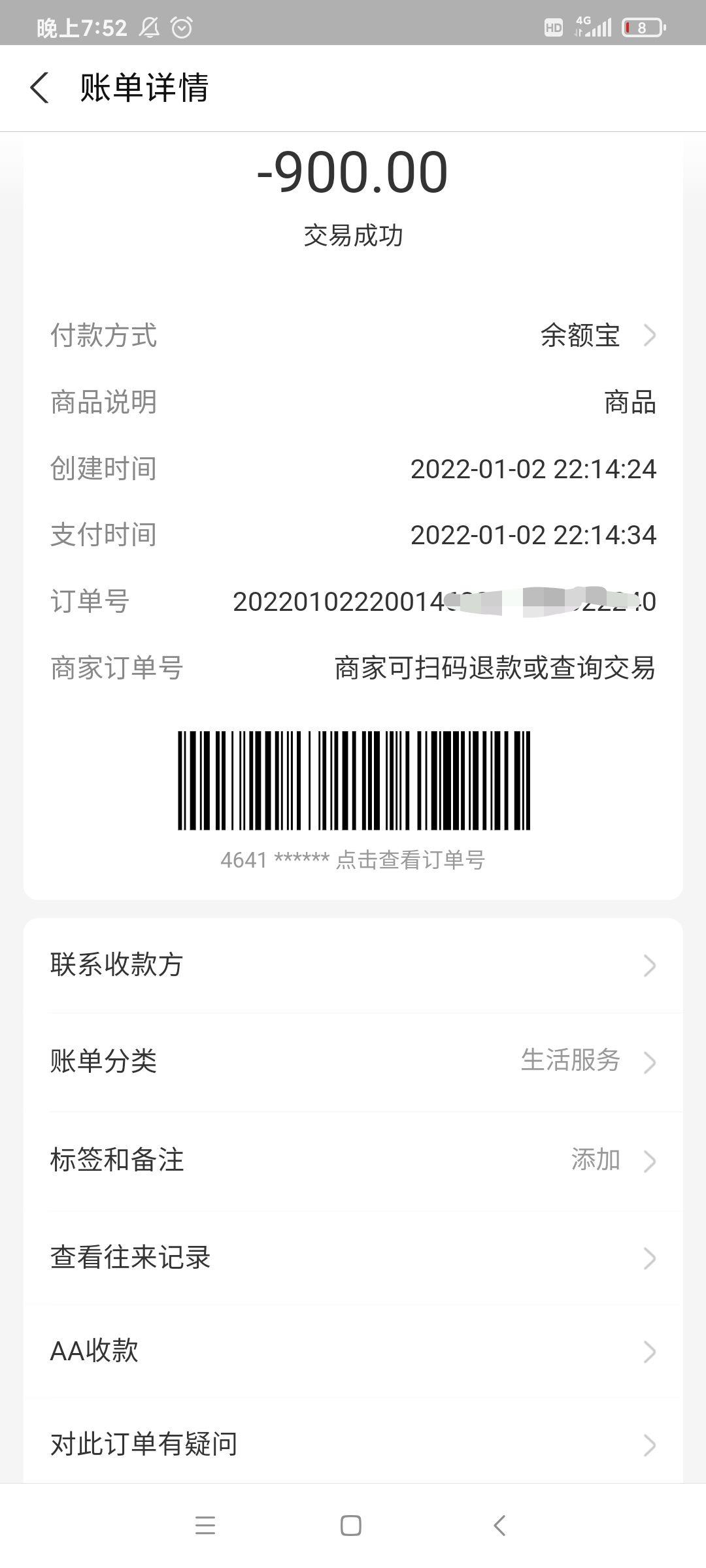Open the system recent apps button
Image resolution: width=706 pixels, height=1568 pixels.
pyautogui.click(x=205, y=1526)
